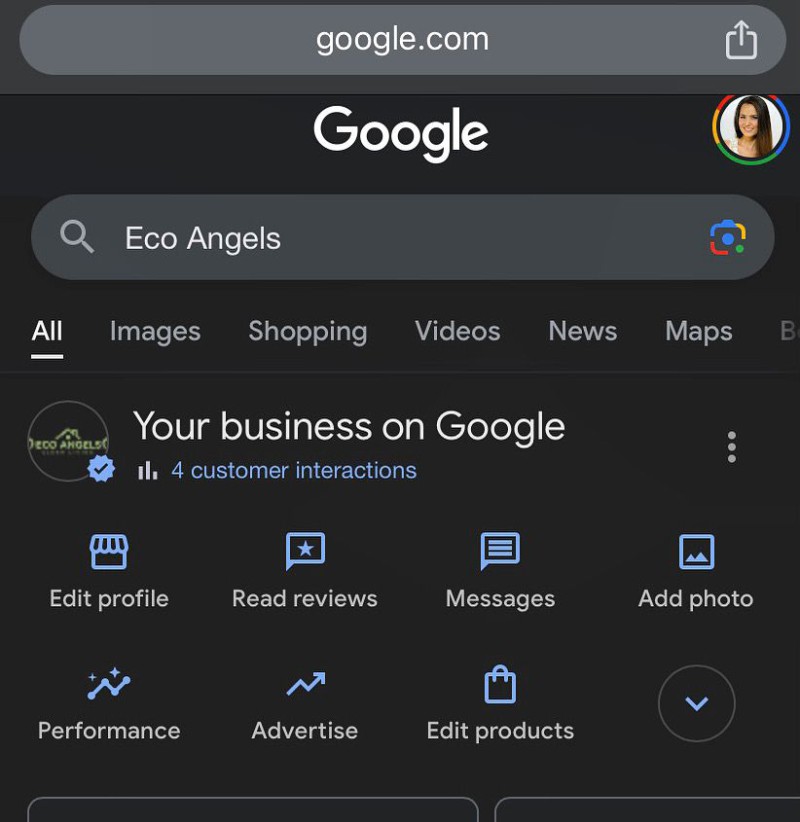Open Edit products
The height and width of the screenshot is (822, 800).
(500, 705)
